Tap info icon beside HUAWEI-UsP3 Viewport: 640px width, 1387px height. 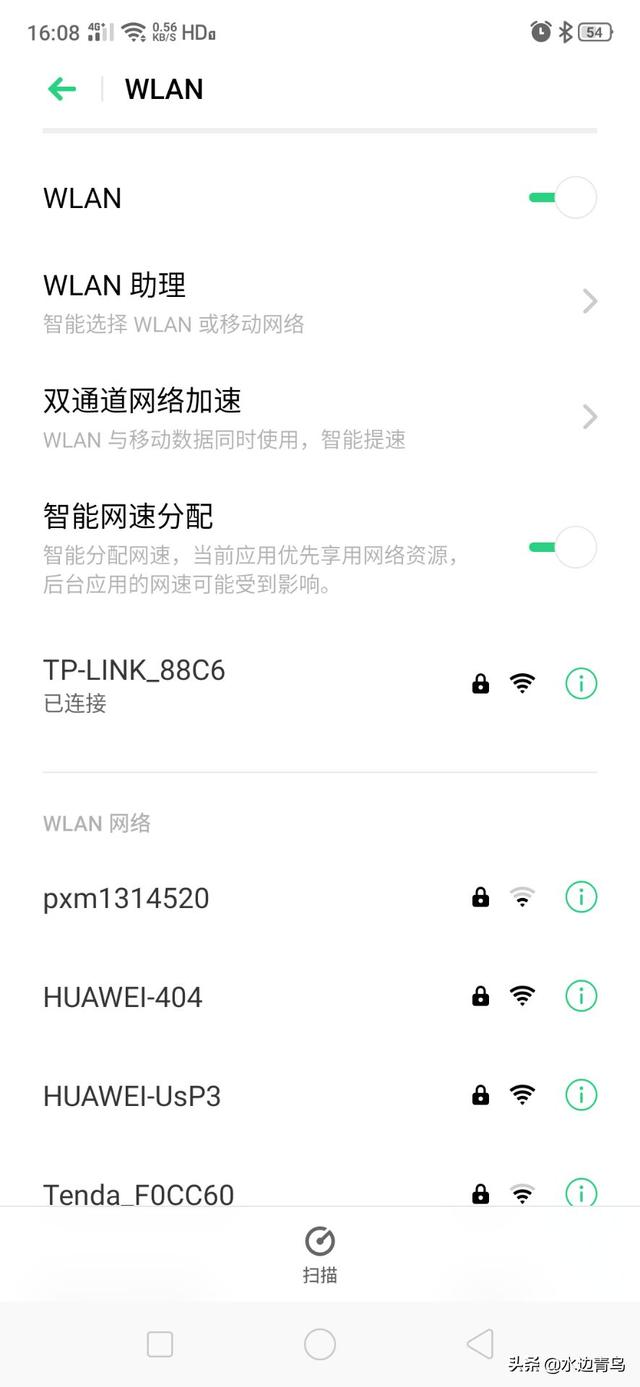581,1095
